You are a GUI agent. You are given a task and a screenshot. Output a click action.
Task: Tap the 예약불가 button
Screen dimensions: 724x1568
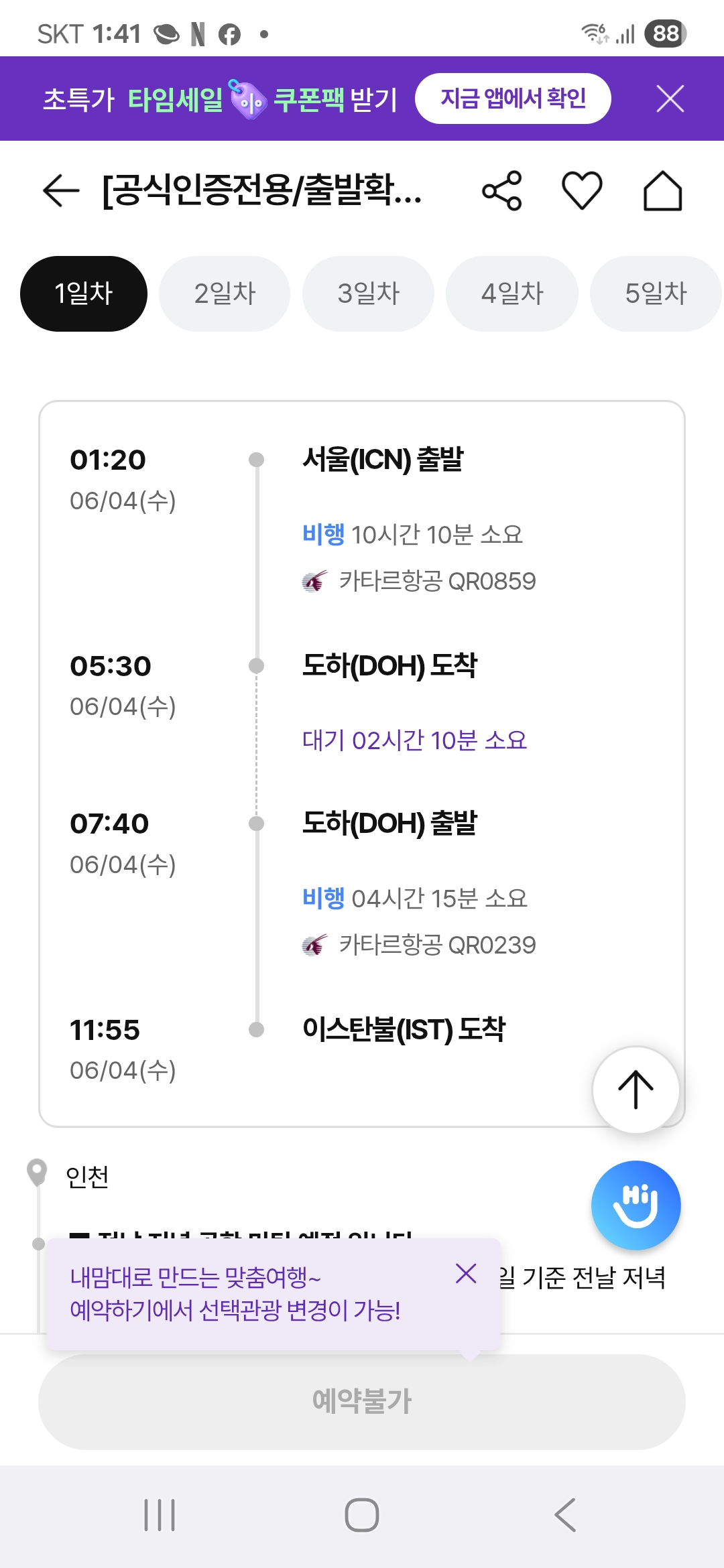(x=362, y=1402)
